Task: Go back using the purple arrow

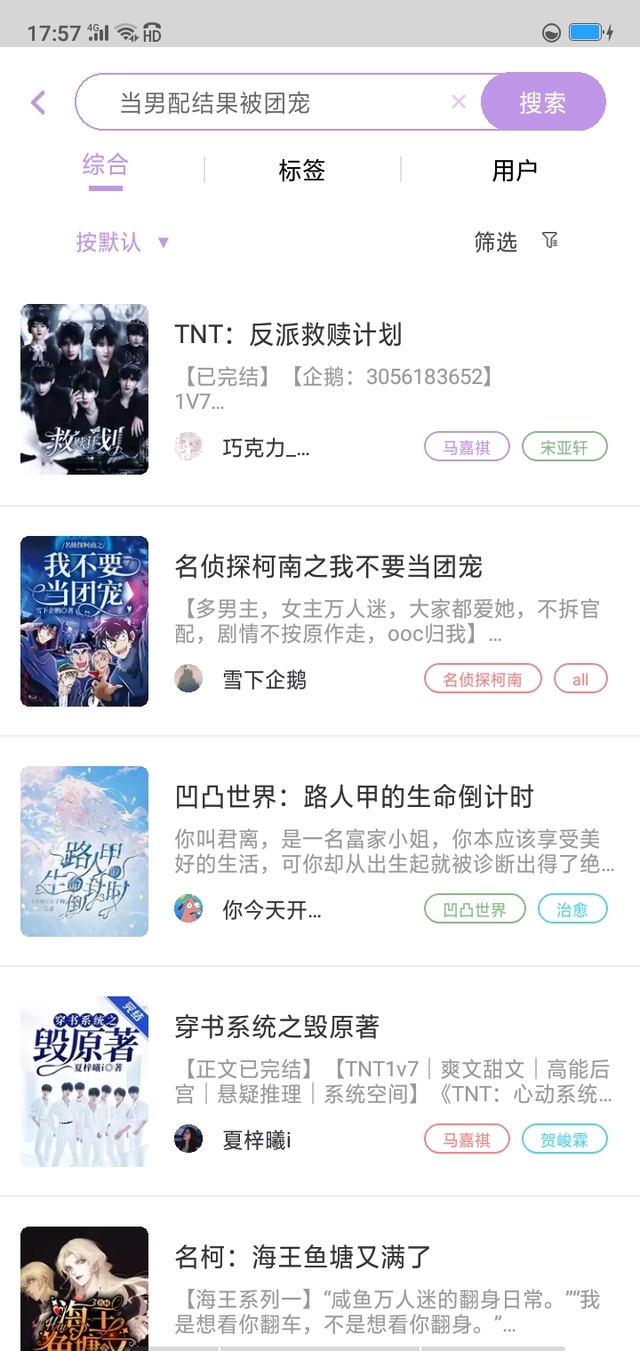Action: click(x=38, y=102)
